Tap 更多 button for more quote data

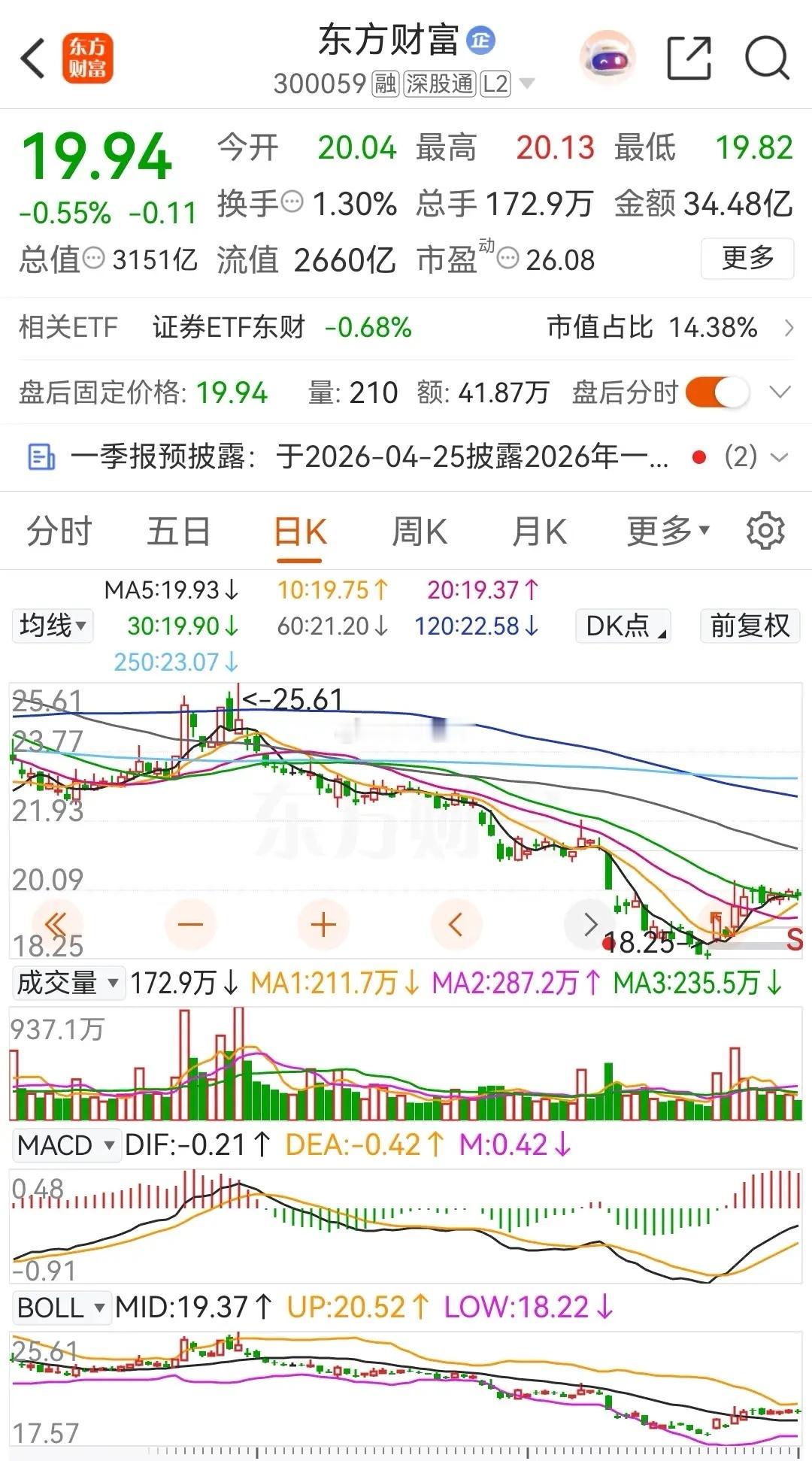coord(747,259)
